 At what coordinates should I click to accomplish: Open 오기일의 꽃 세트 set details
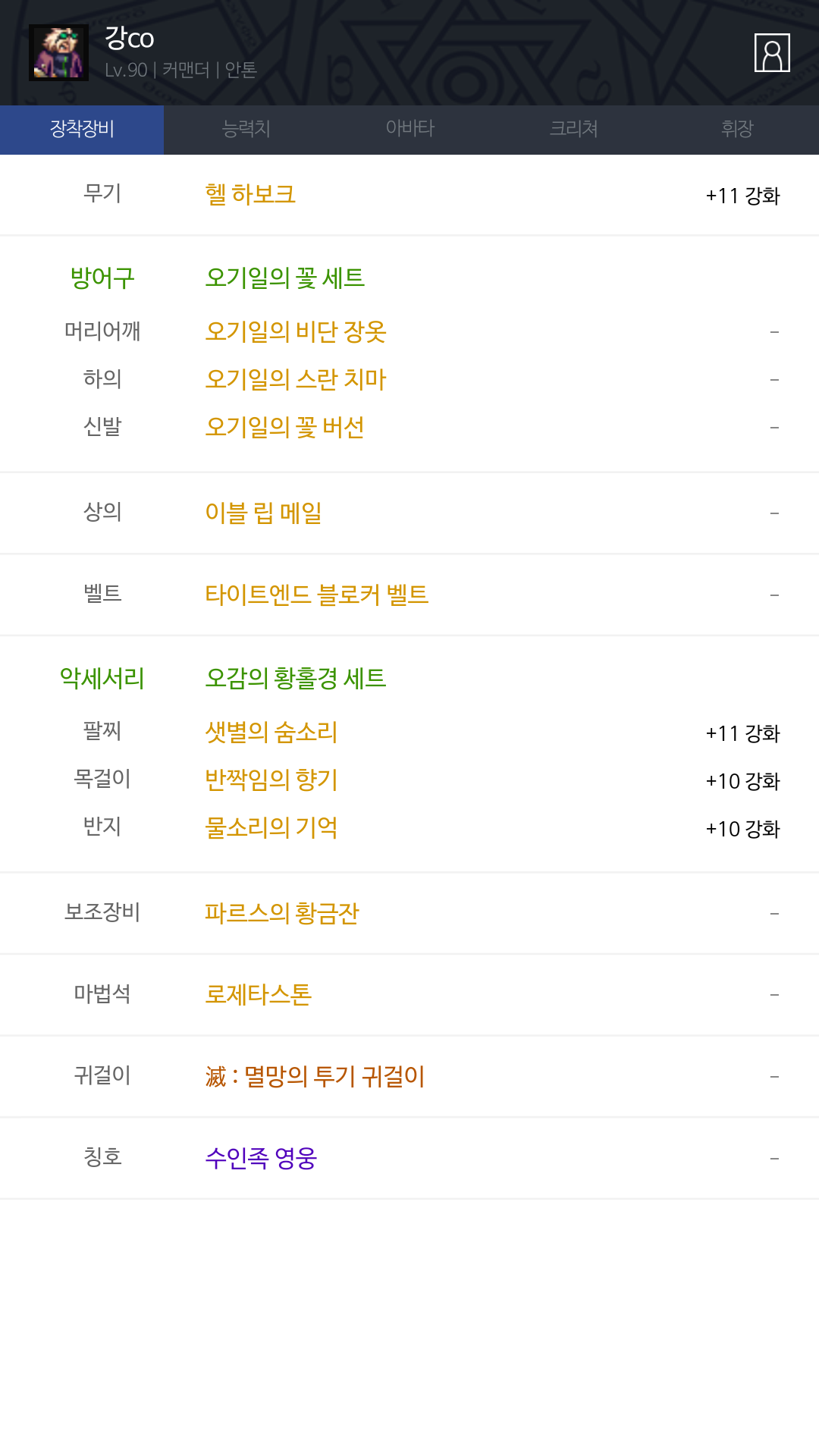coord(285,278)
